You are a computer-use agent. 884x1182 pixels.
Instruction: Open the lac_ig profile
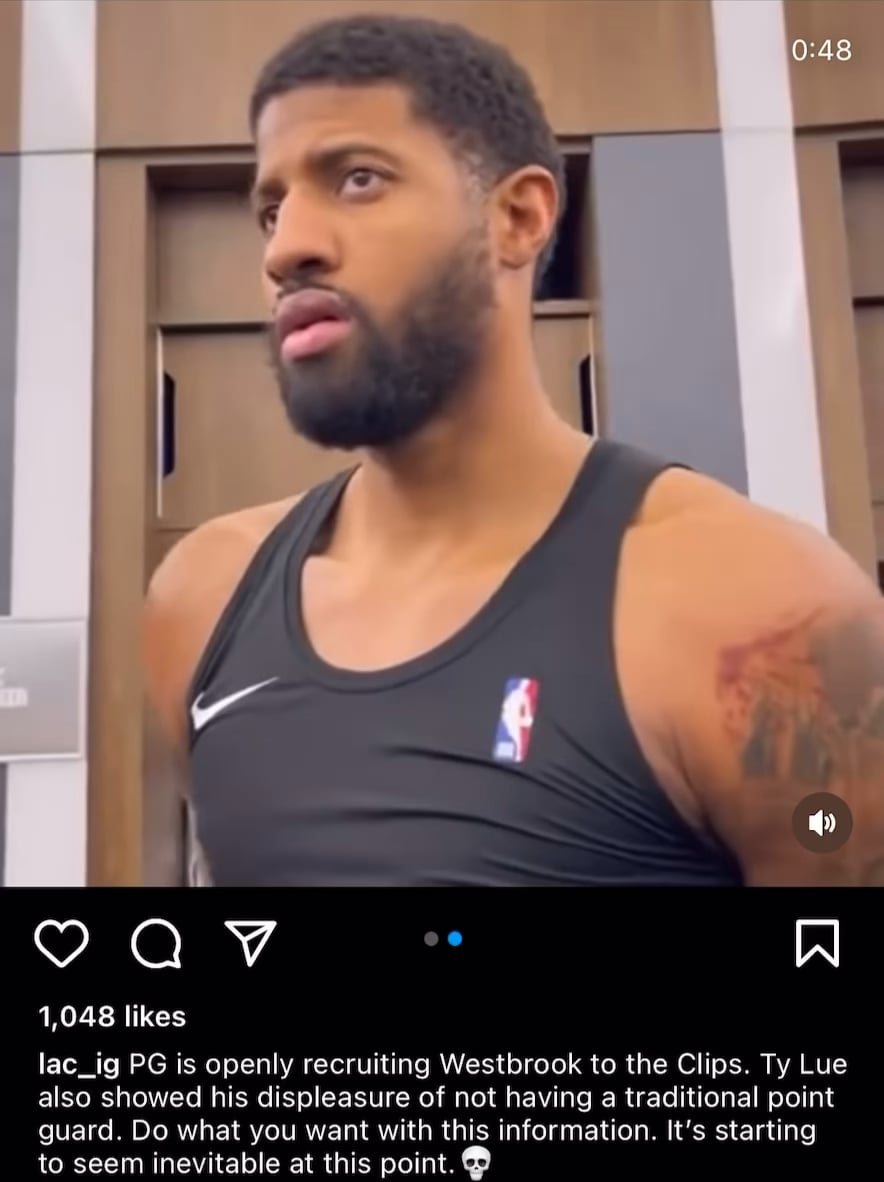78,1065
